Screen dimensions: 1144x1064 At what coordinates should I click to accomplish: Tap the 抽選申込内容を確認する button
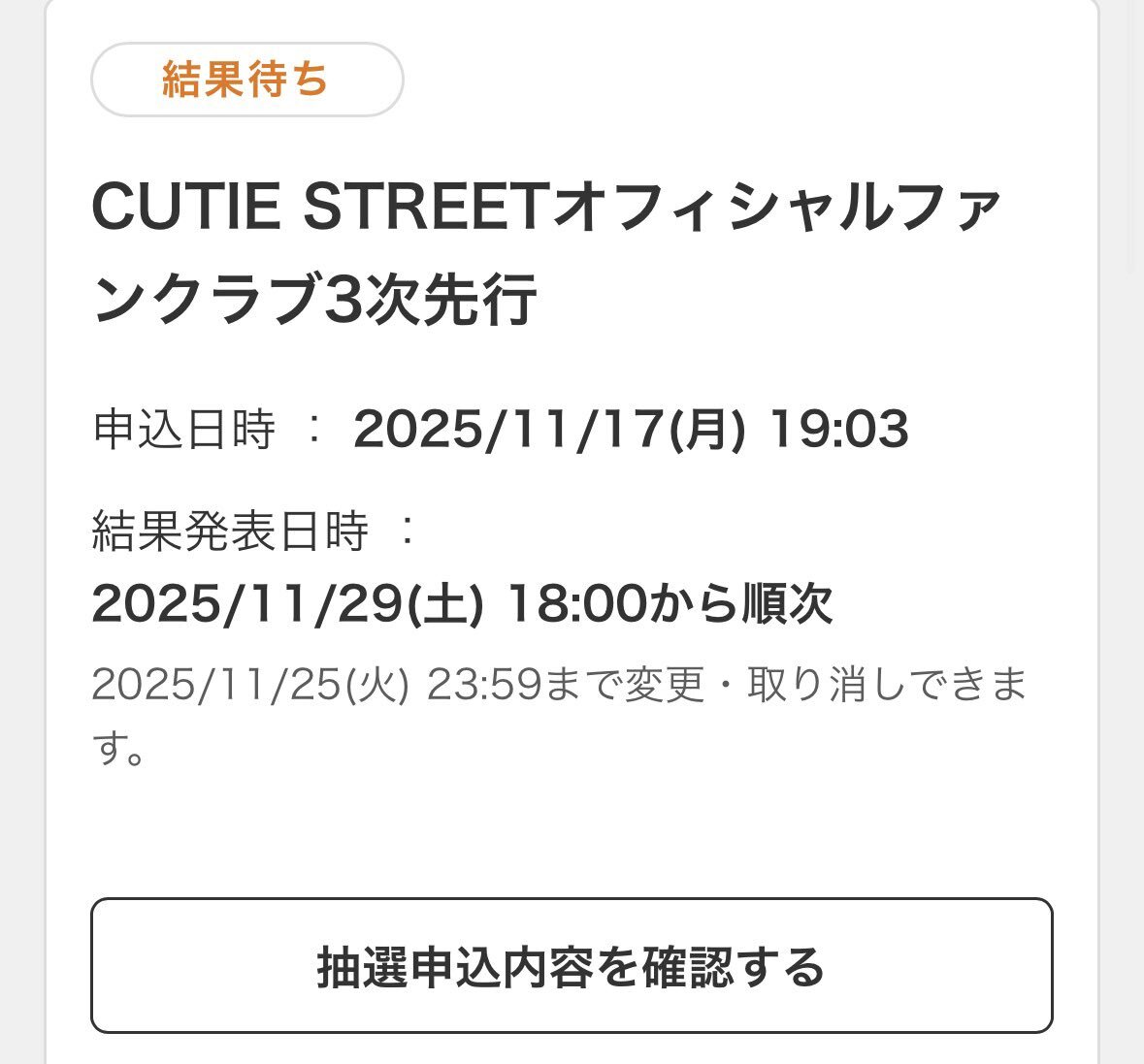tap(572, 966)
